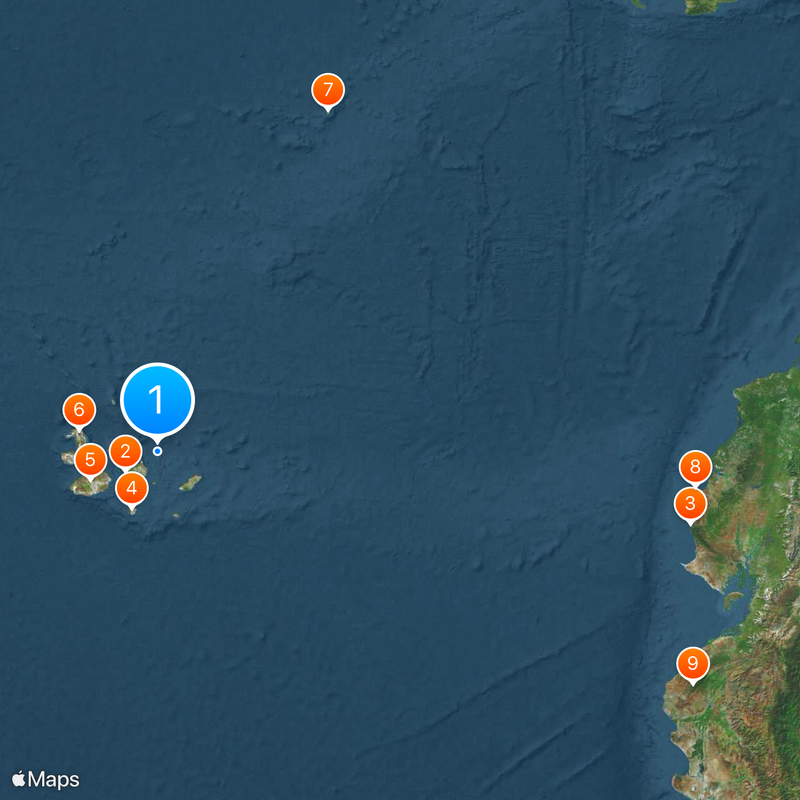Tap the orange pin labeled 5
Viewport: 800px width, 800px height.
point(90,461)
